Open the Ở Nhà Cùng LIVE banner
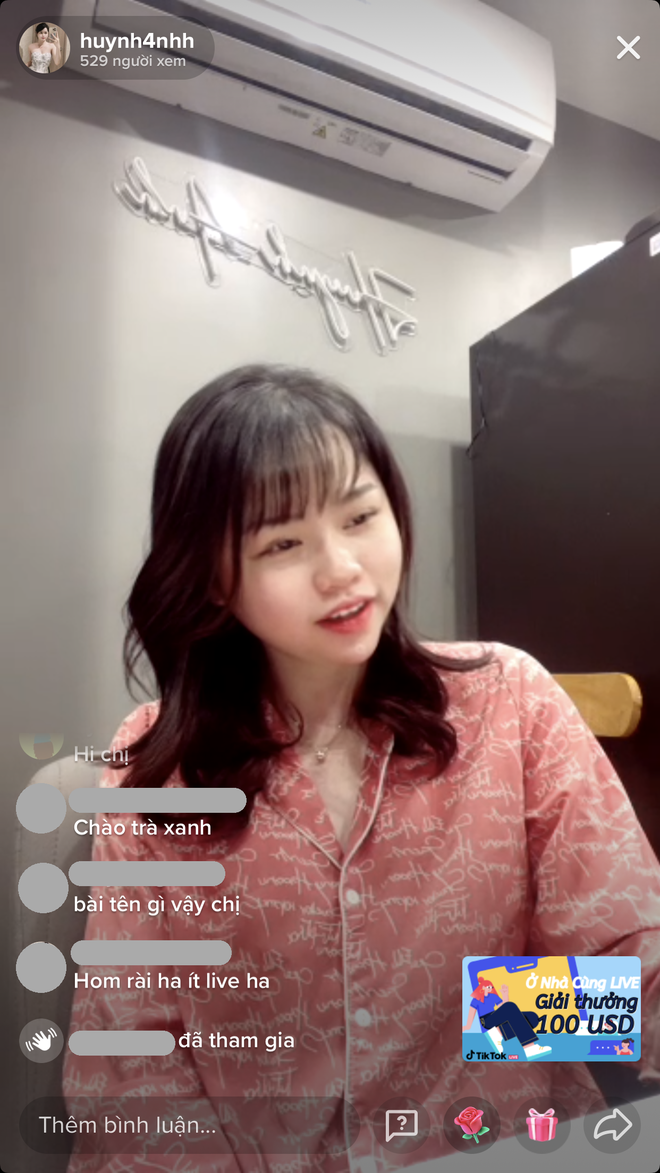The image size is (660, 1173). pyautogui.click(x=551, y=1009)
